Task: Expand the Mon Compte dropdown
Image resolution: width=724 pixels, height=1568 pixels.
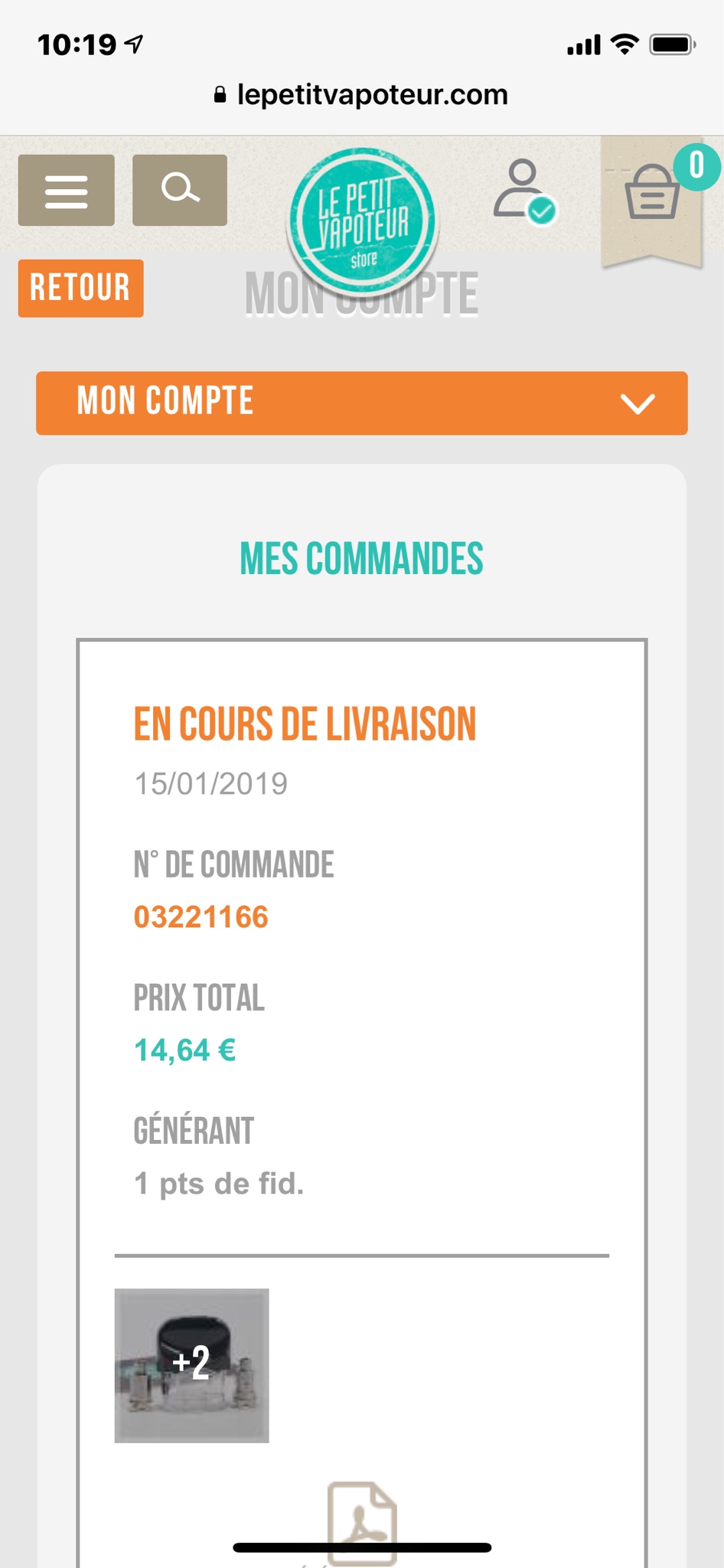Action: tap(362, 403)
